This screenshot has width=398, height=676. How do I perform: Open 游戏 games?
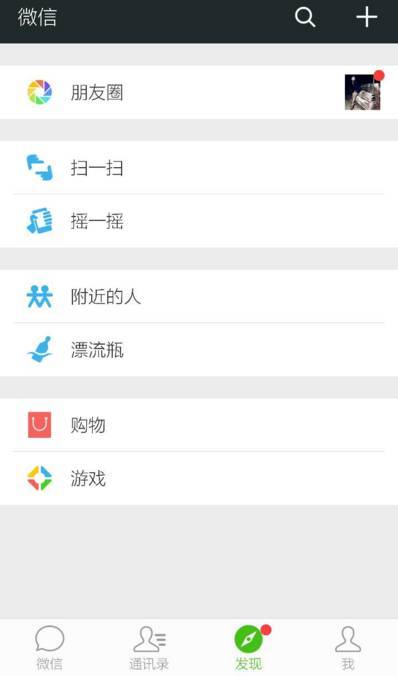199,479
